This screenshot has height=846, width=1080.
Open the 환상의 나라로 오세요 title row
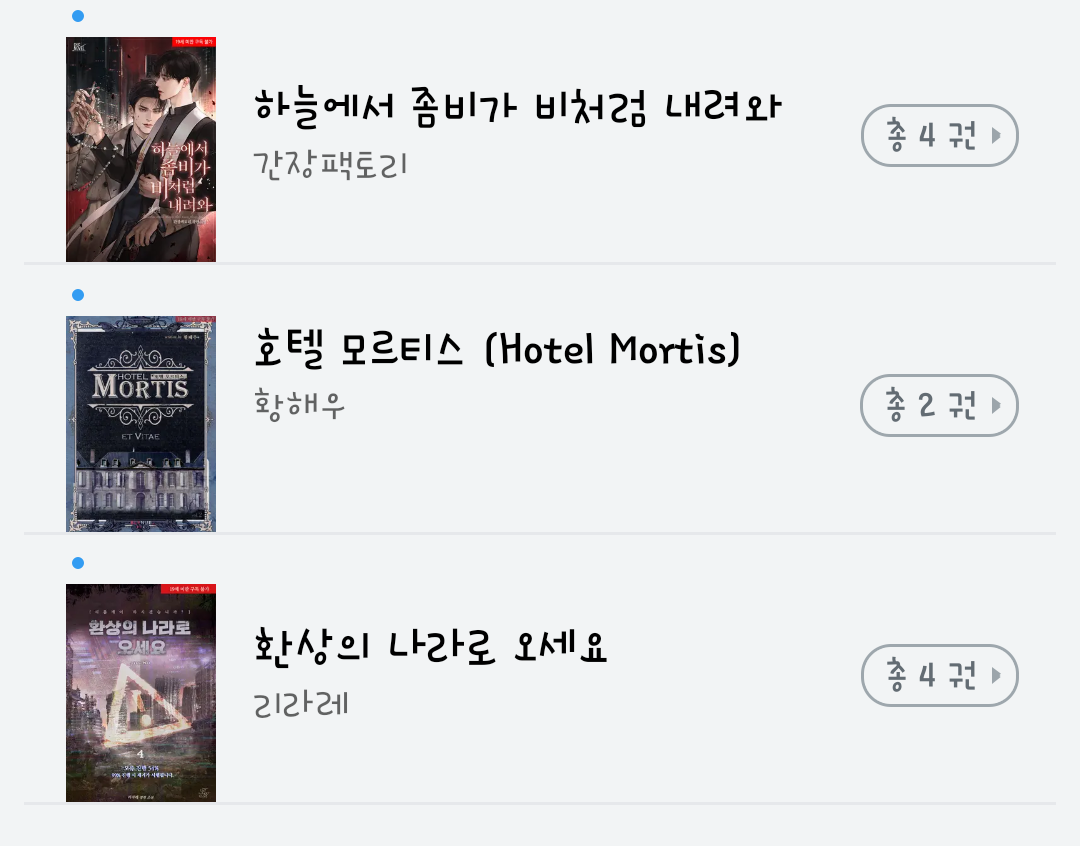coord(431,647)
